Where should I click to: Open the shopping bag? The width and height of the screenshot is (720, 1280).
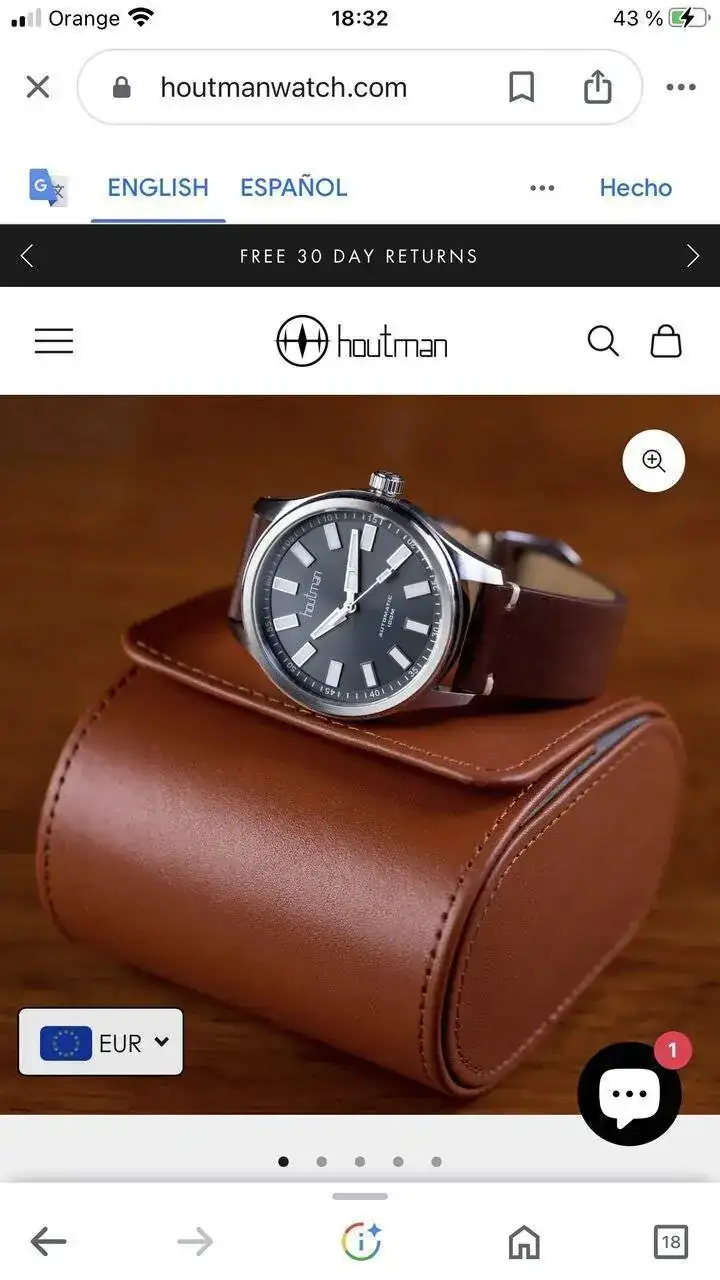666,341
